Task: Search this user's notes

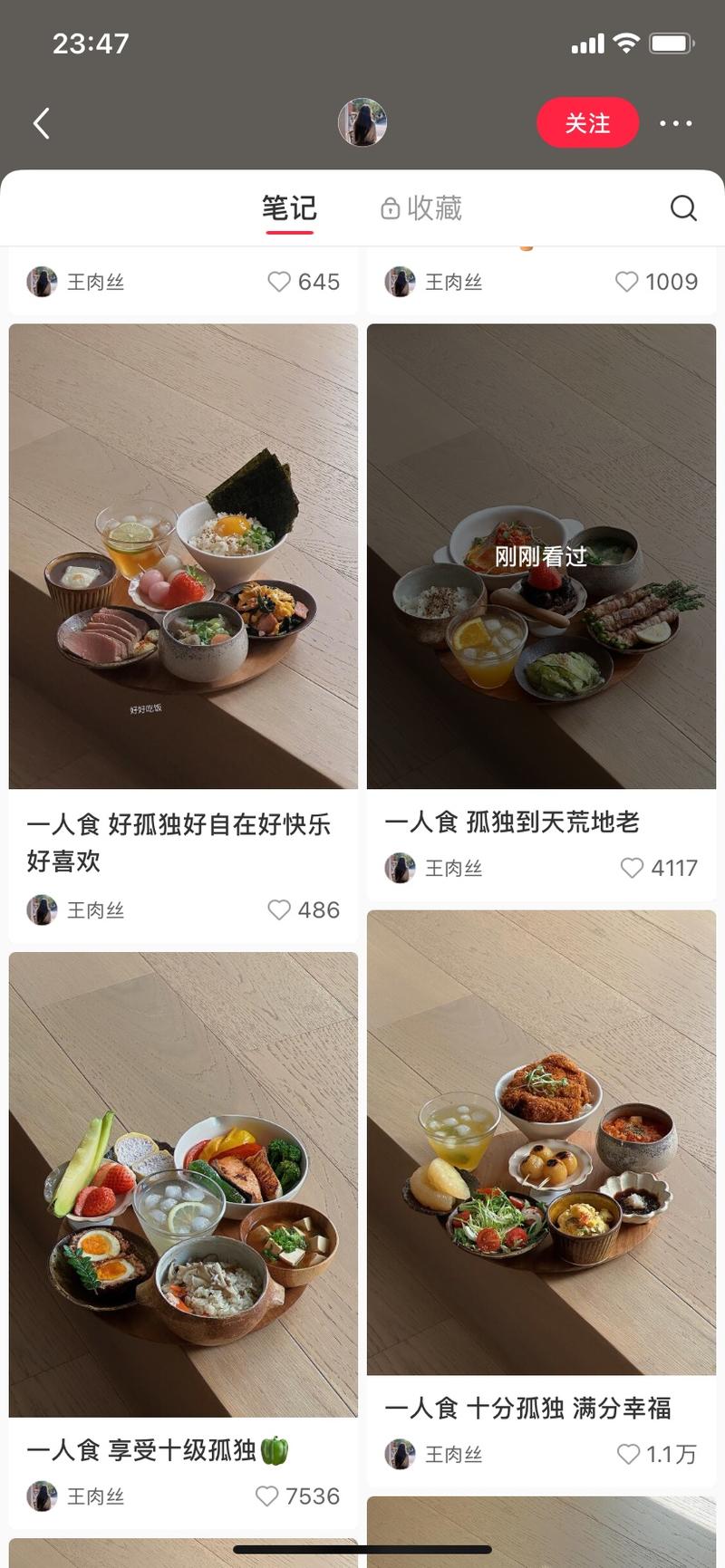Action: [683, 208]
